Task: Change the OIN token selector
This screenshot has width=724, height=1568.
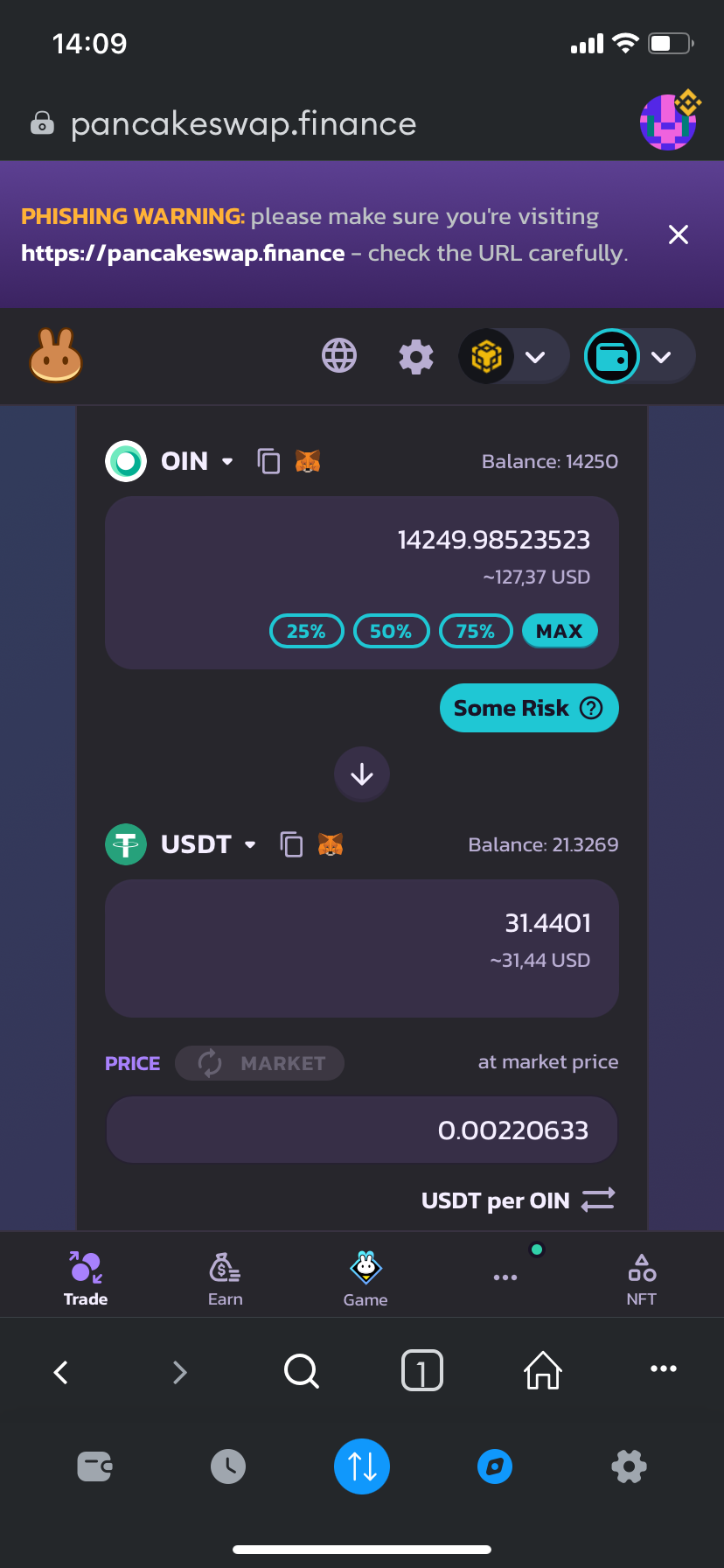Action: point(197,461)
